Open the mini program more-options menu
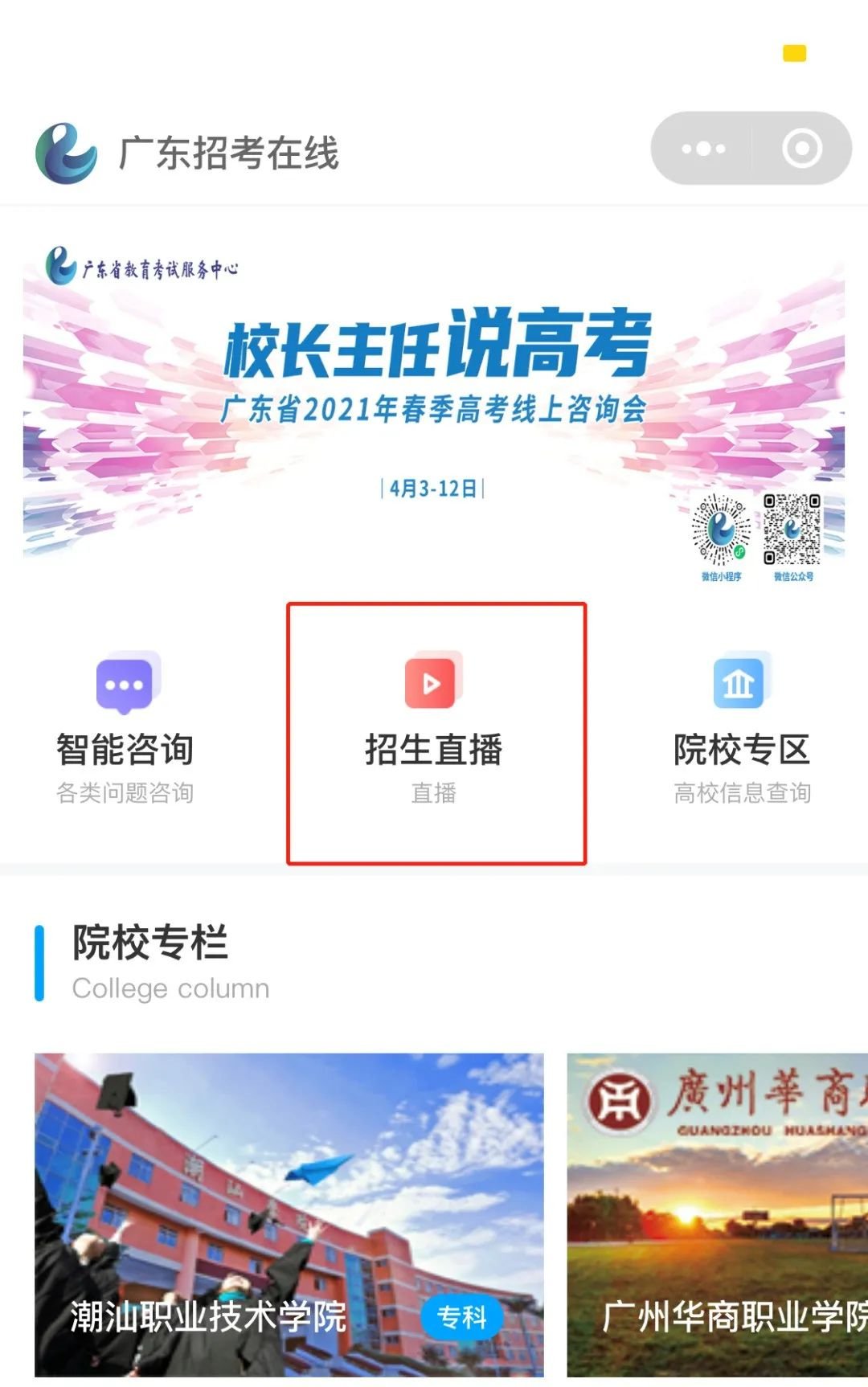This screenshot has width=868, height=1387. 703,149
